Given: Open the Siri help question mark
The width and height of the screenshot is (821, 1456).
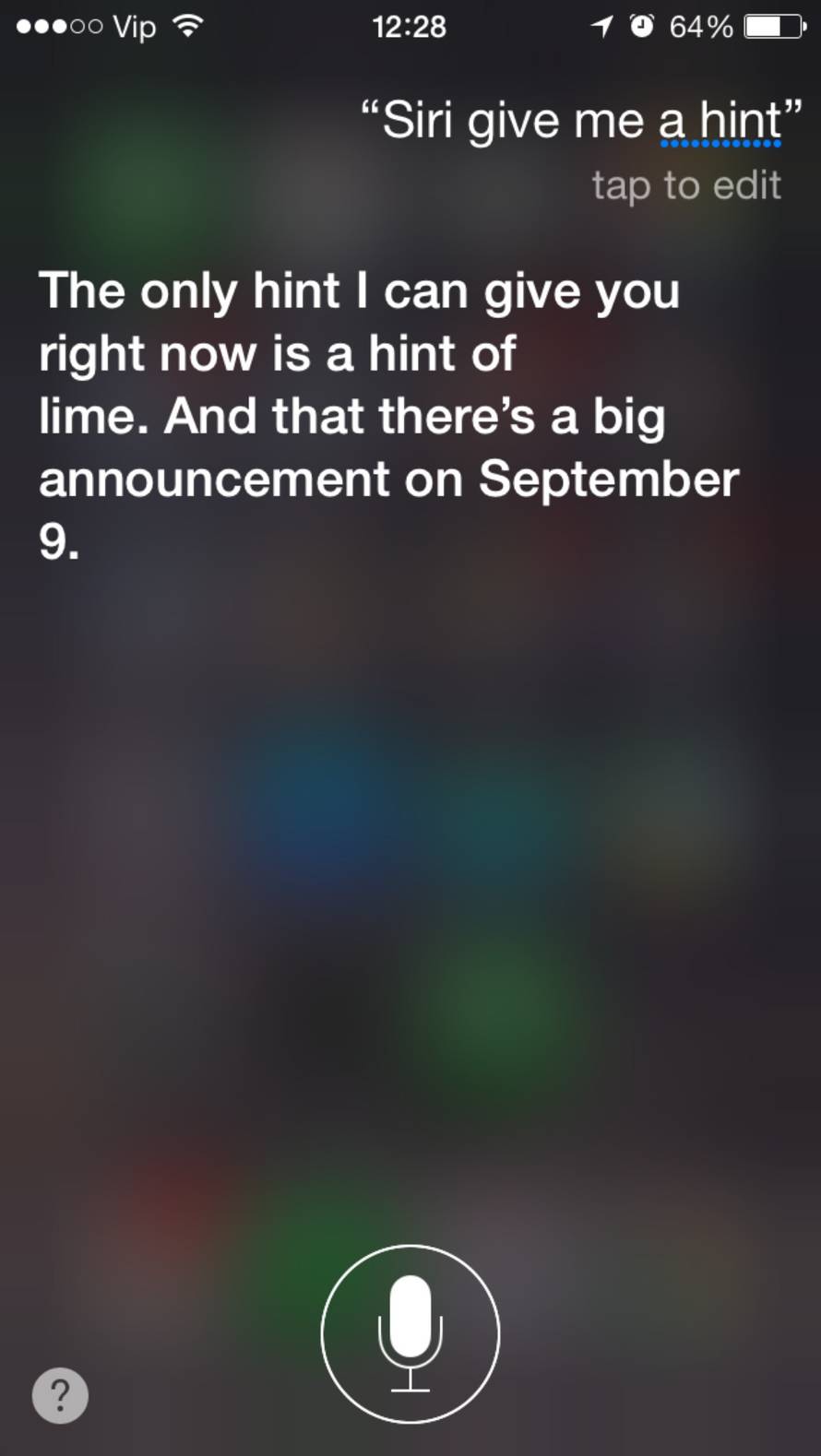Looking at the screenshot, I should coord(60,1396).
